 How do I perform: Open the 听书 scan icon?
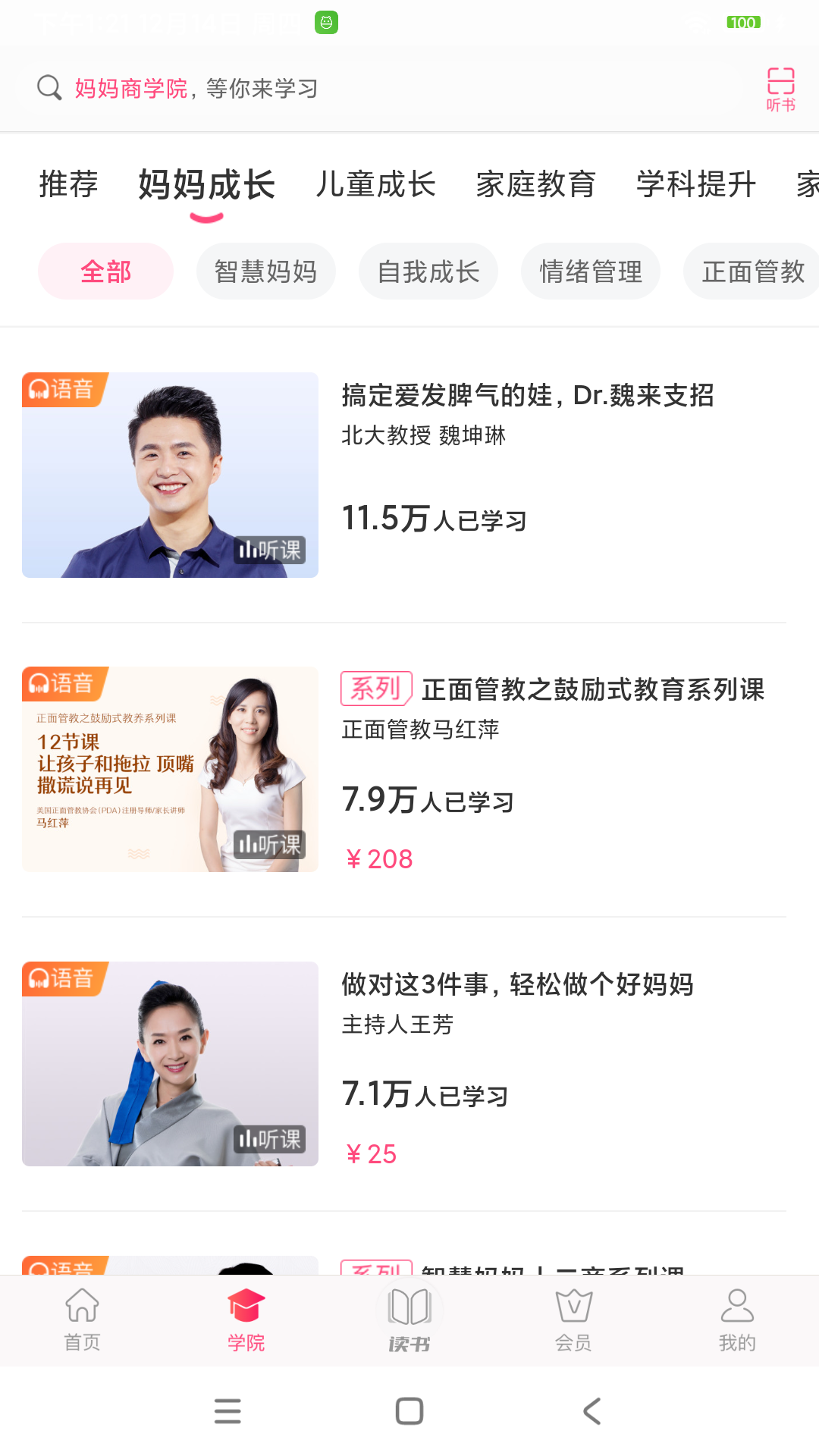pos(780,89)
